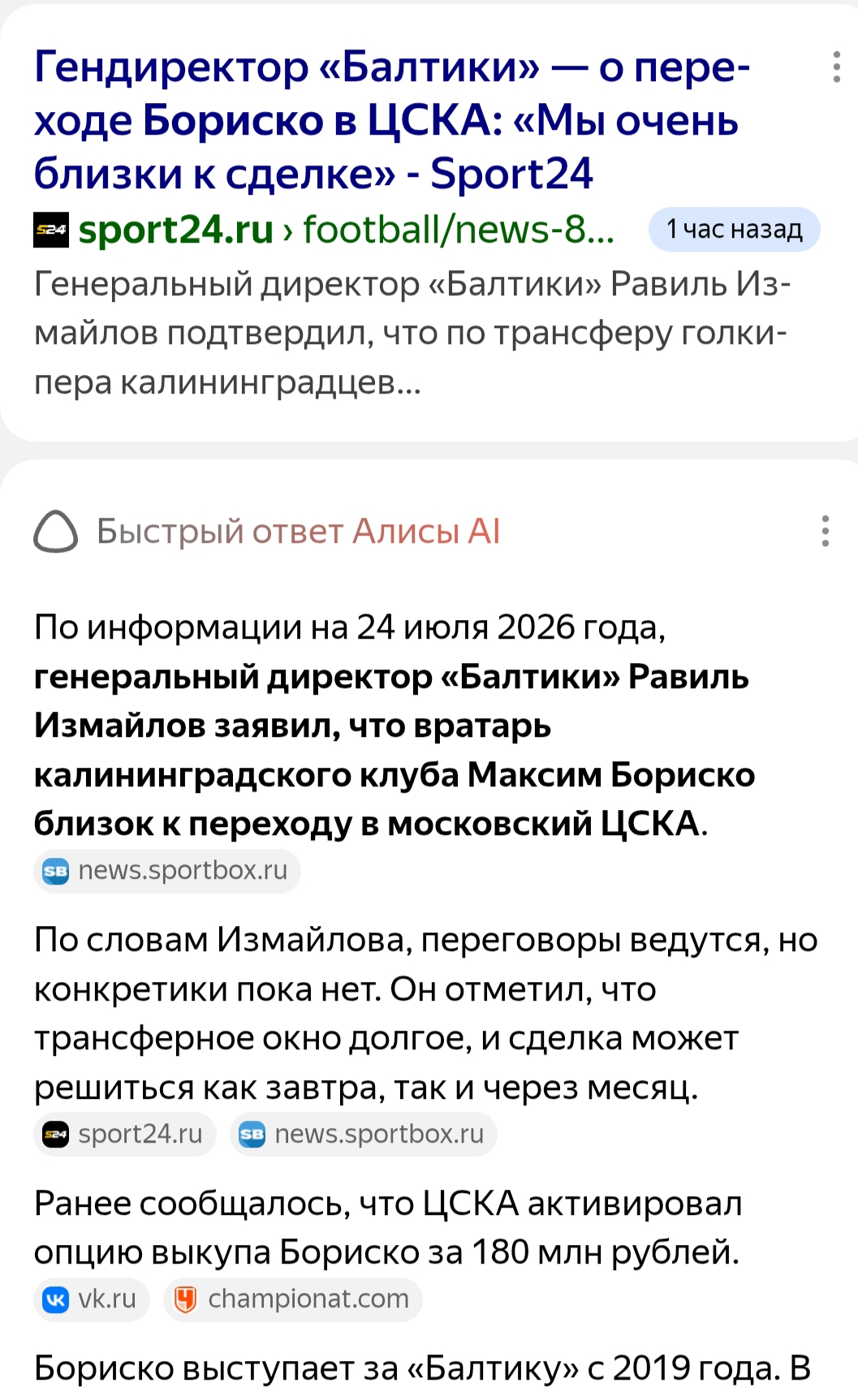Open the news.sportbox.ru chip under the bold statement
858x1400 pixels.
point(167,871)
